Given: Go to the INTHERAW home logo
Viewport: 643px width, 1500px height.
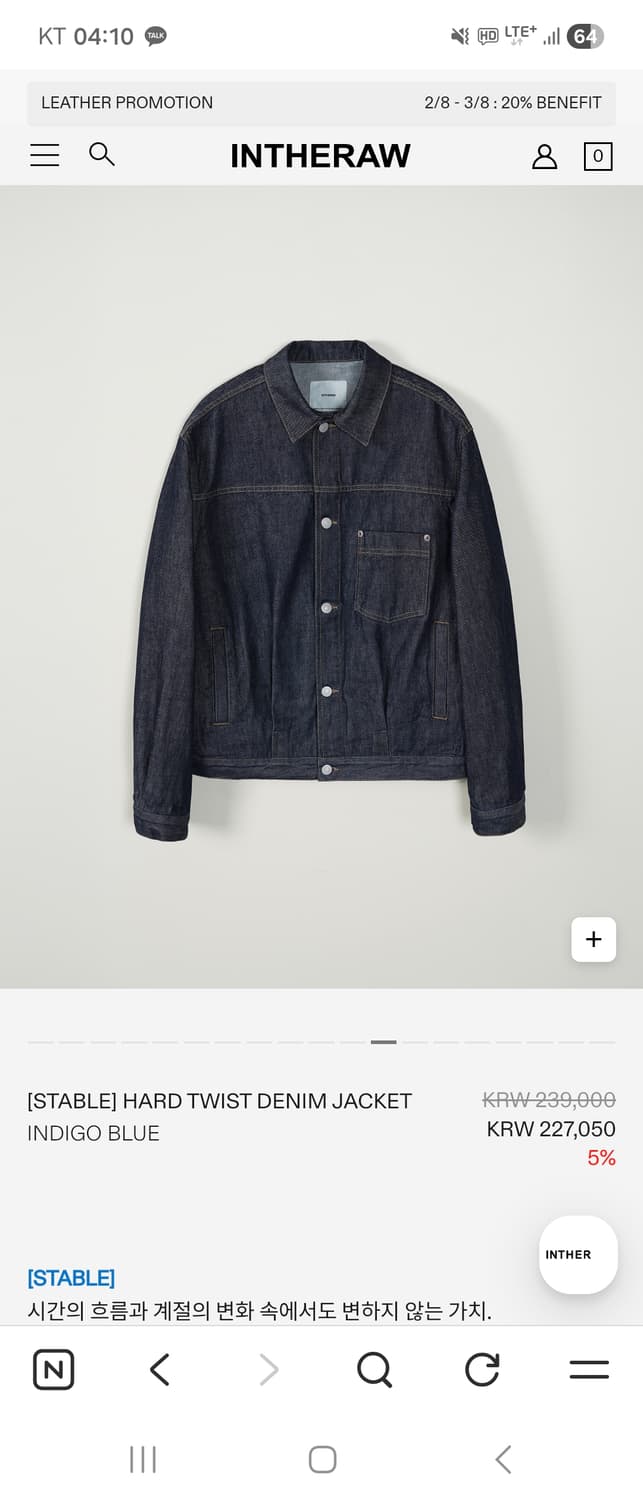Looking at the screenshot, I should coord(320,156).
